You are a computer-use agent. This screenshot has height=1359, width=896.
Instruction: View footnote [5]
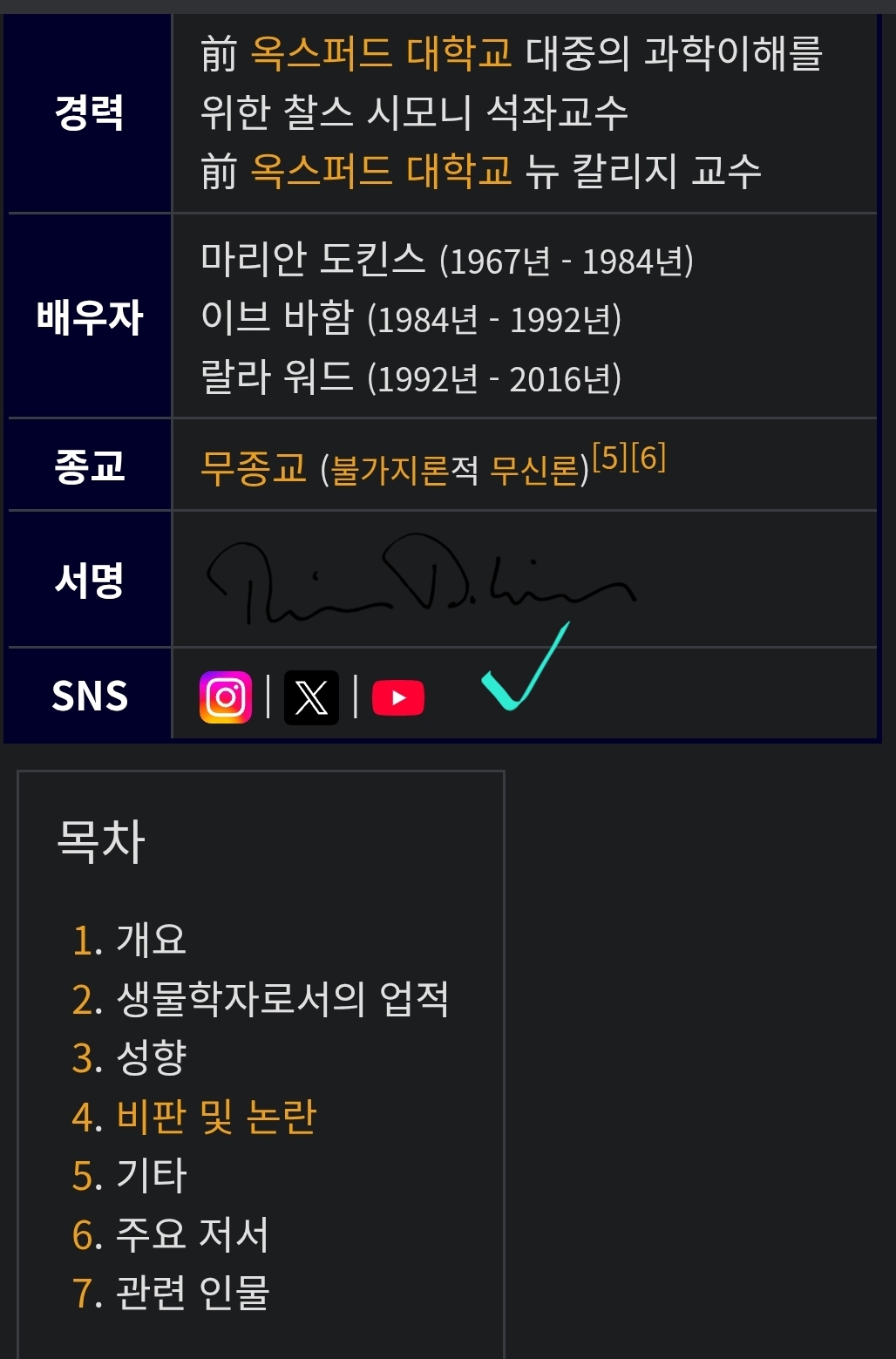pyautogui.click(x=610, y=457)
